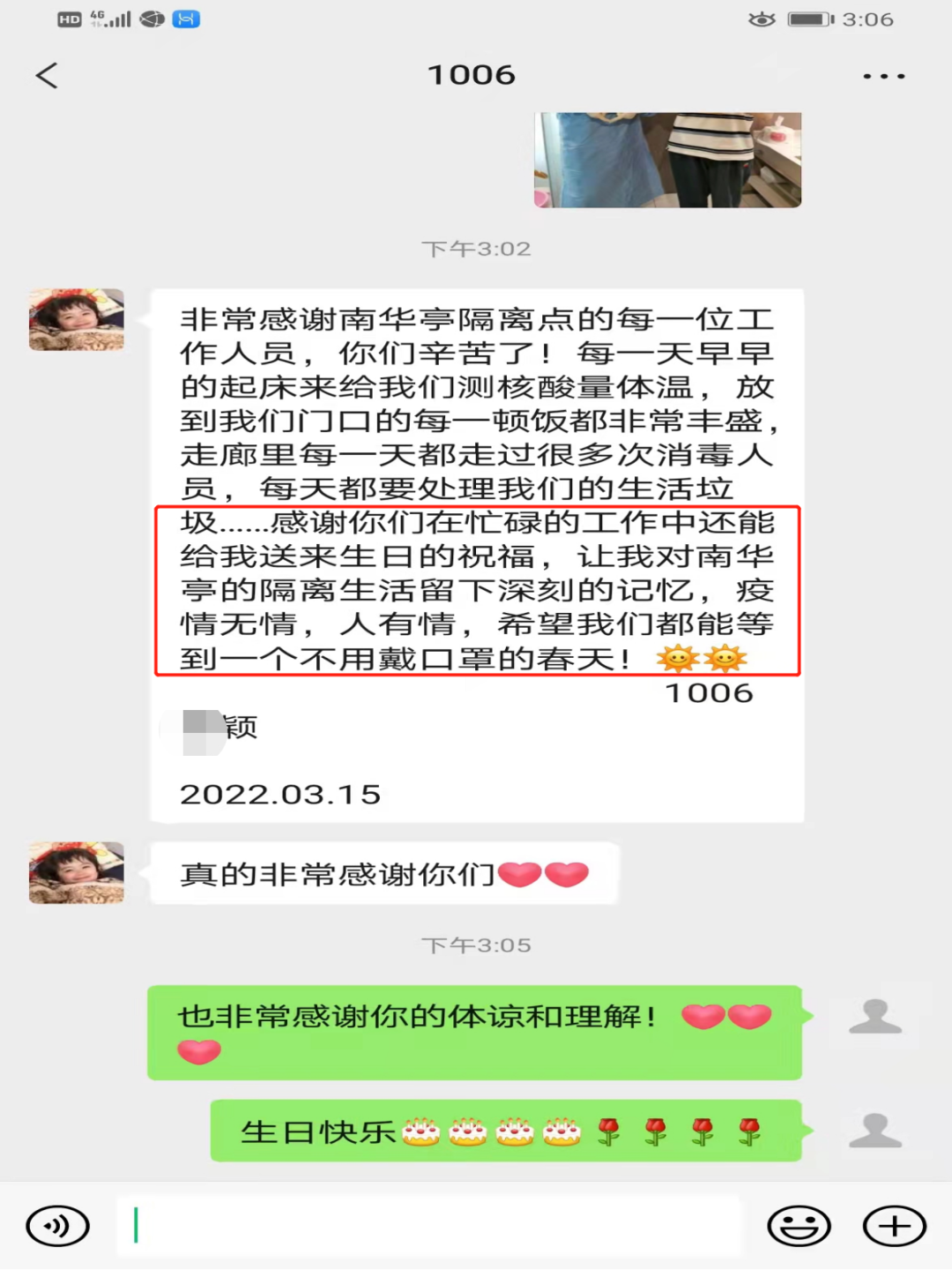This screenshot has height=1270, width=952.
Task: Open the three-dot chat options menu
Action: click(x=883, y=77)
